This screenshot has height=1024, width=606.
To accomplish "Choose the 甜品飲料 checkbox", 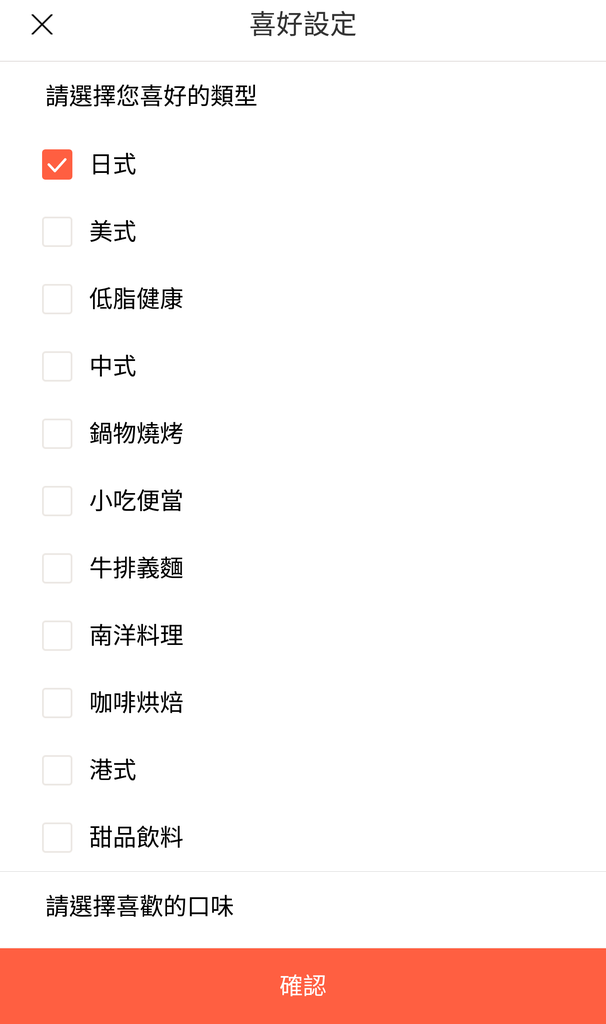I will [x=57, y=837].
